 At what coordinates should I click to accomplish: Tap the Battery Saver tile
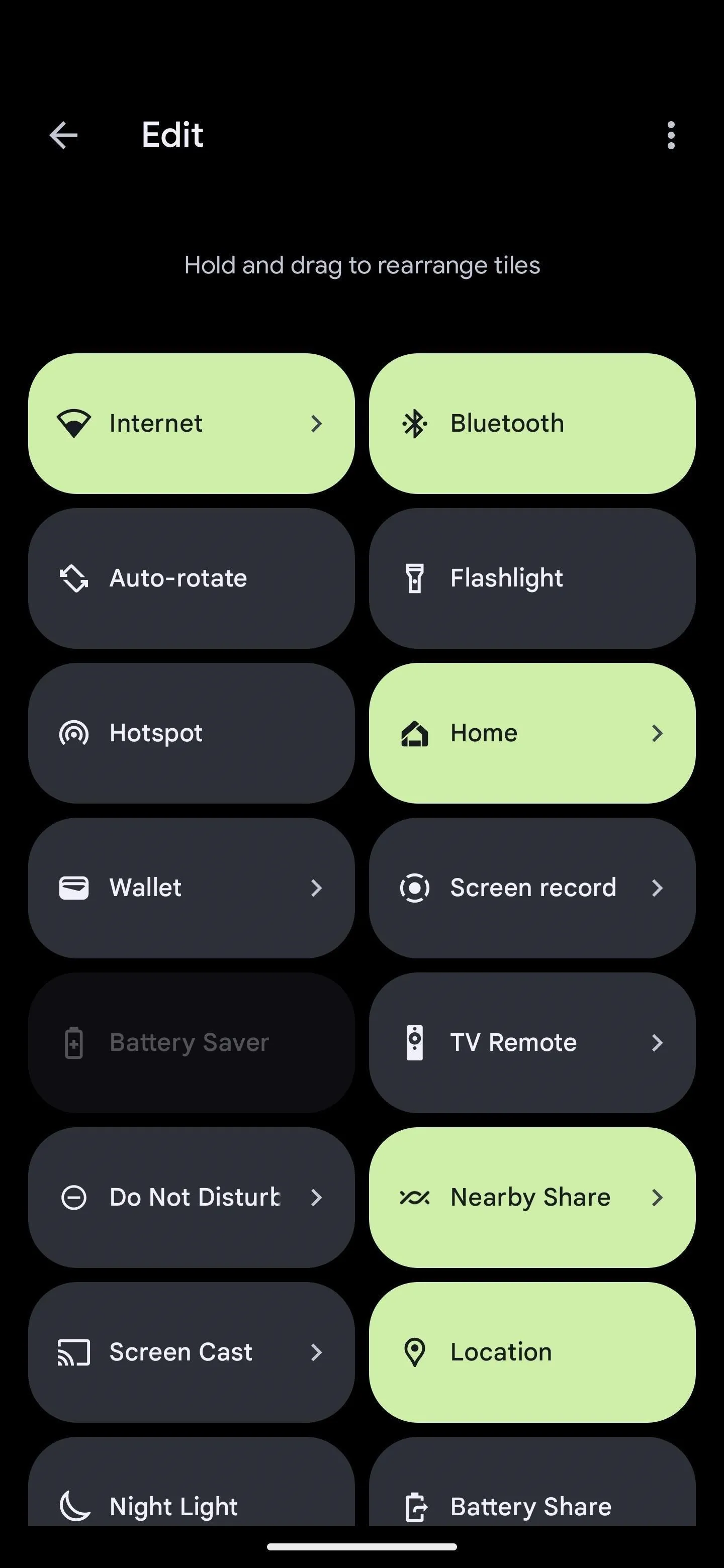point(191,1043)
